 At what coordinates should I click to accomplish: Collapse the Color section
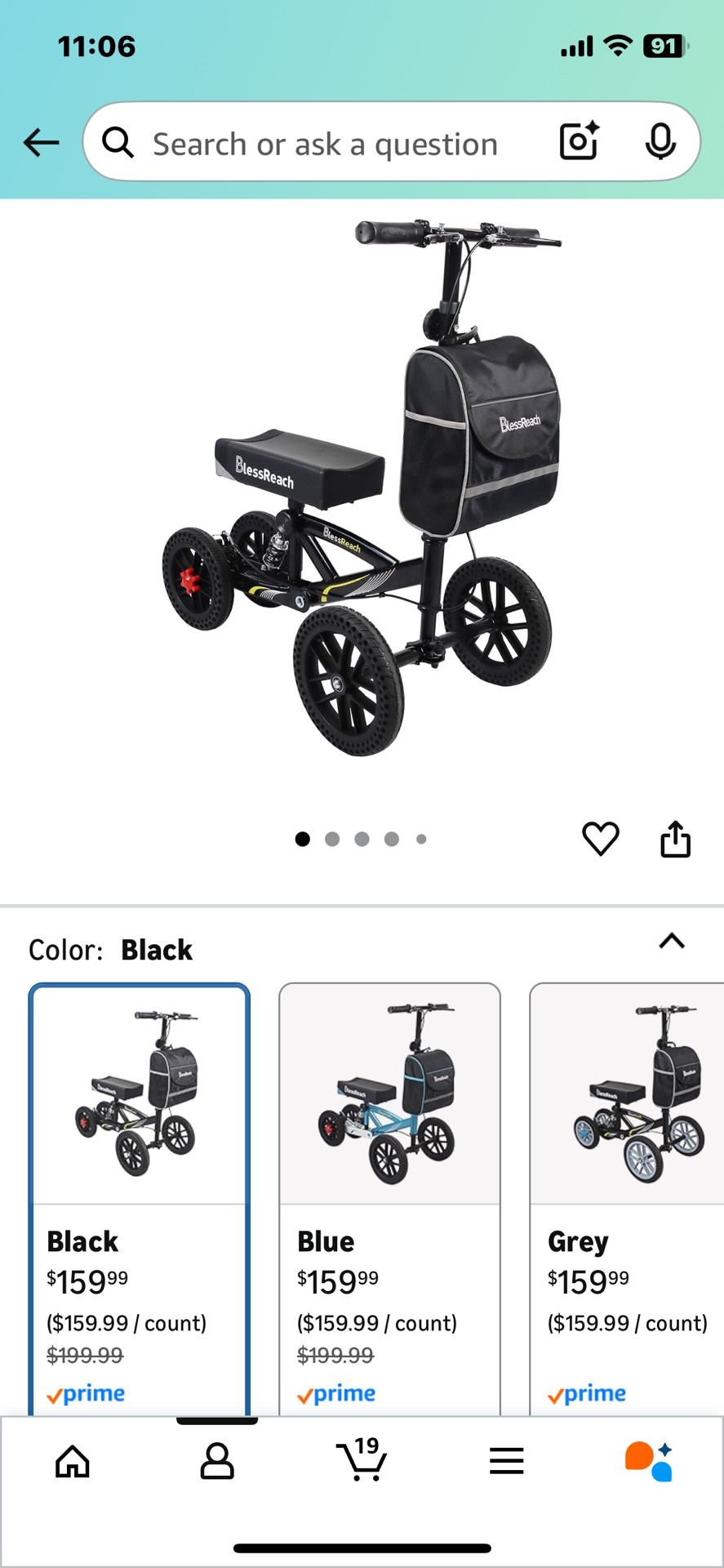pyautogui.click(x=671, y=942)
